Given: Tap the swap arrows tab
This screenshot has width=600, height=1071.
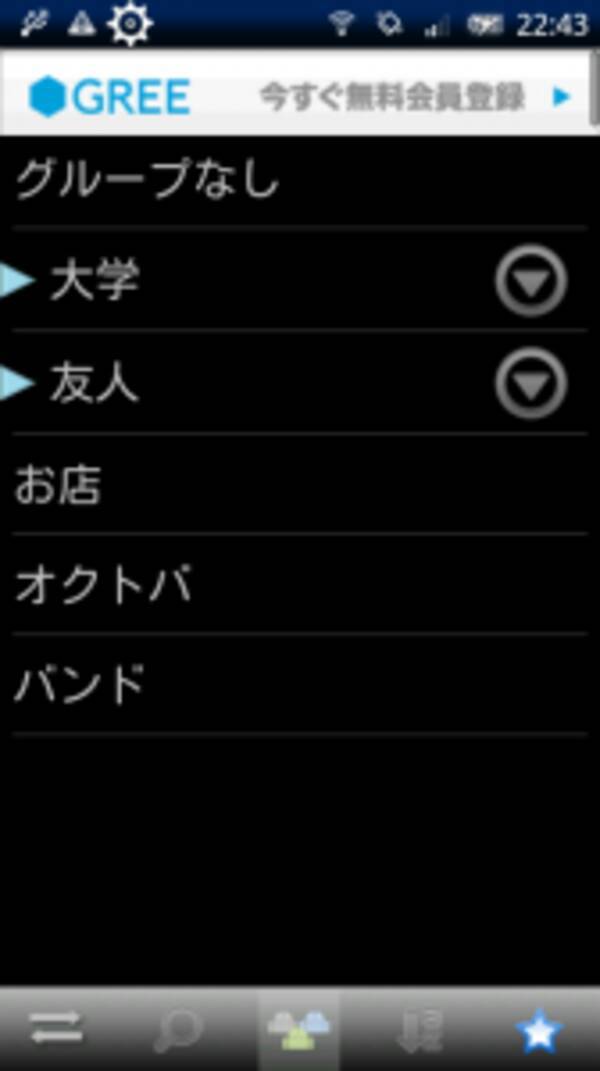Looking at the screenshot, I should point(57,1029).
